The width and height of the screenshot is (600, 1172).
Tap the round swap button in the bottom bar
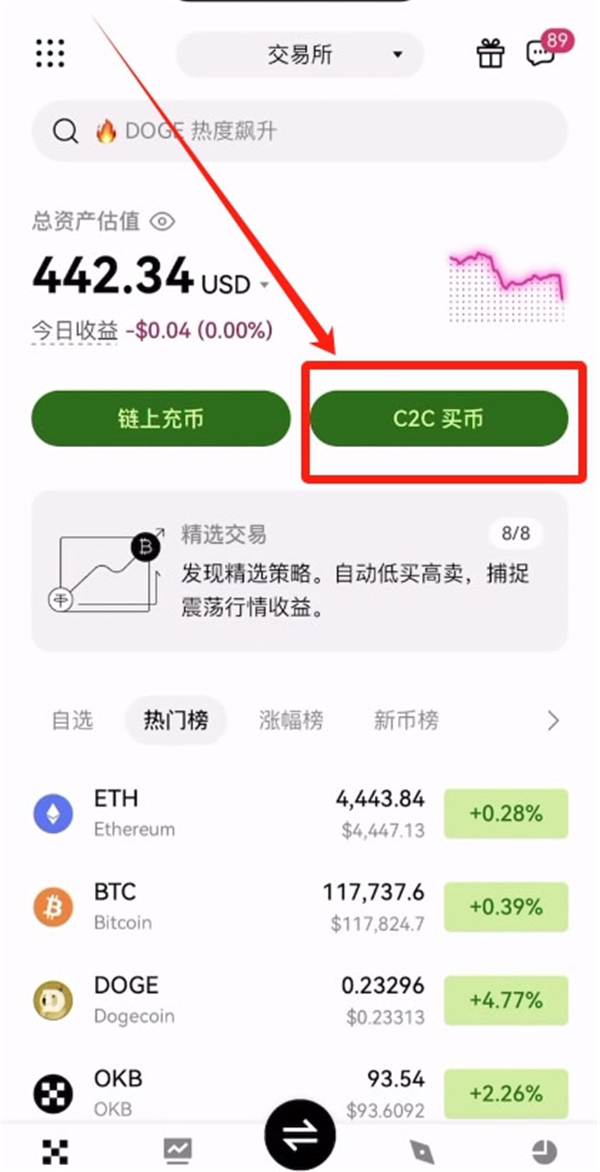[x=300, y=1138]
